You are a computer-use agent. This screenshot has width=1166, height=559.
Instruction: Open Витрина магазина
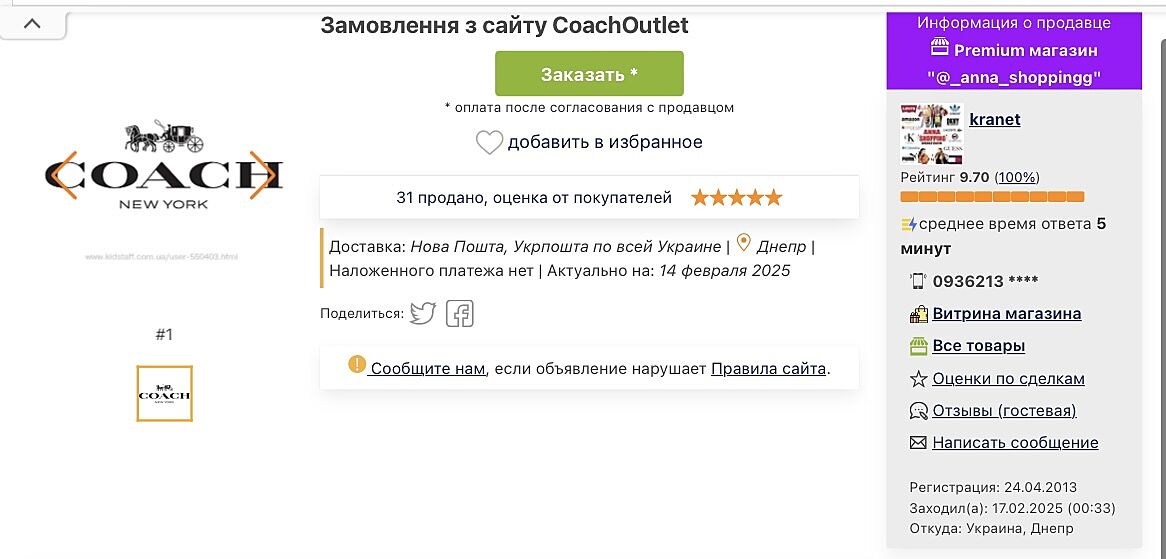point(1006,313)
